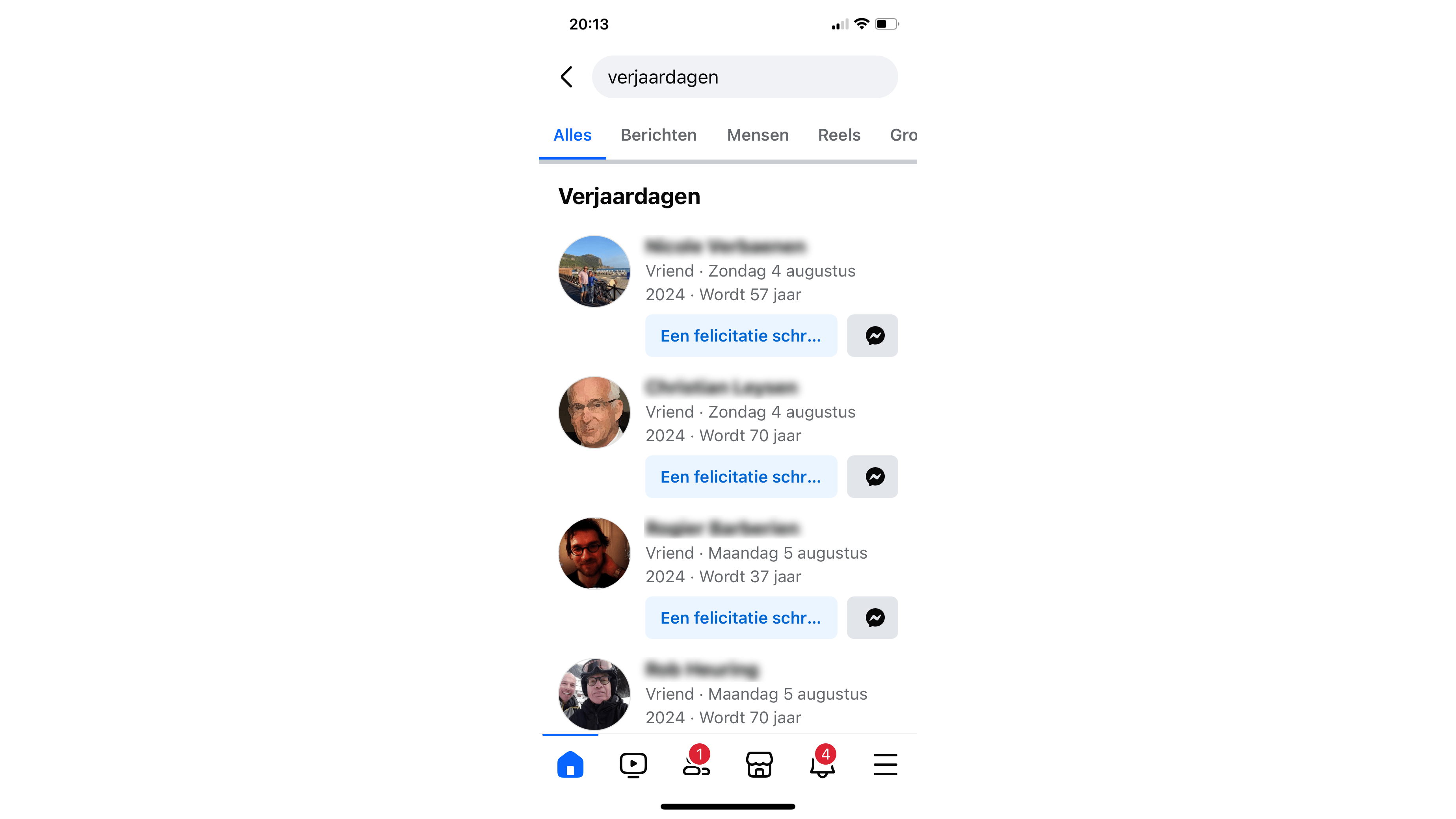Go to the Home feed
Image resolution: width=1456 pixels, height=819 pixels.
pos(570,765)
